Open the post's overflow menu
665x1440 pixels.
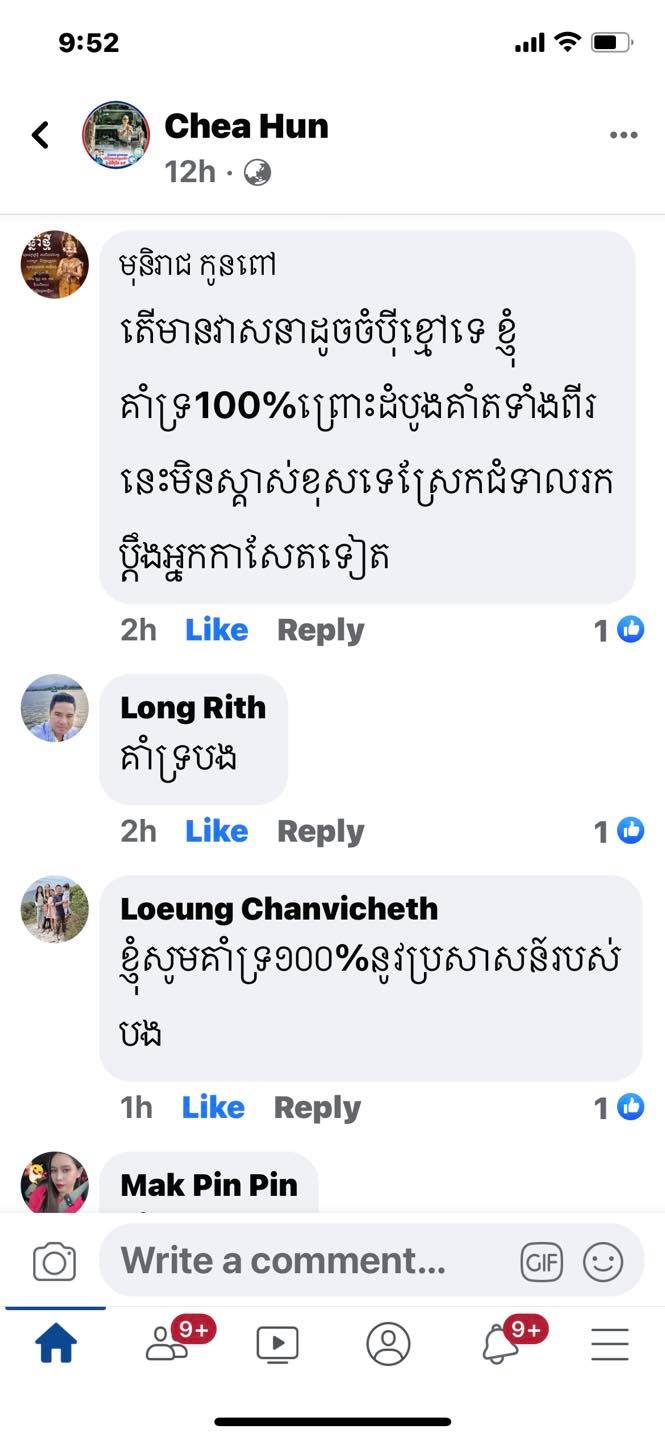click(623, 135)
